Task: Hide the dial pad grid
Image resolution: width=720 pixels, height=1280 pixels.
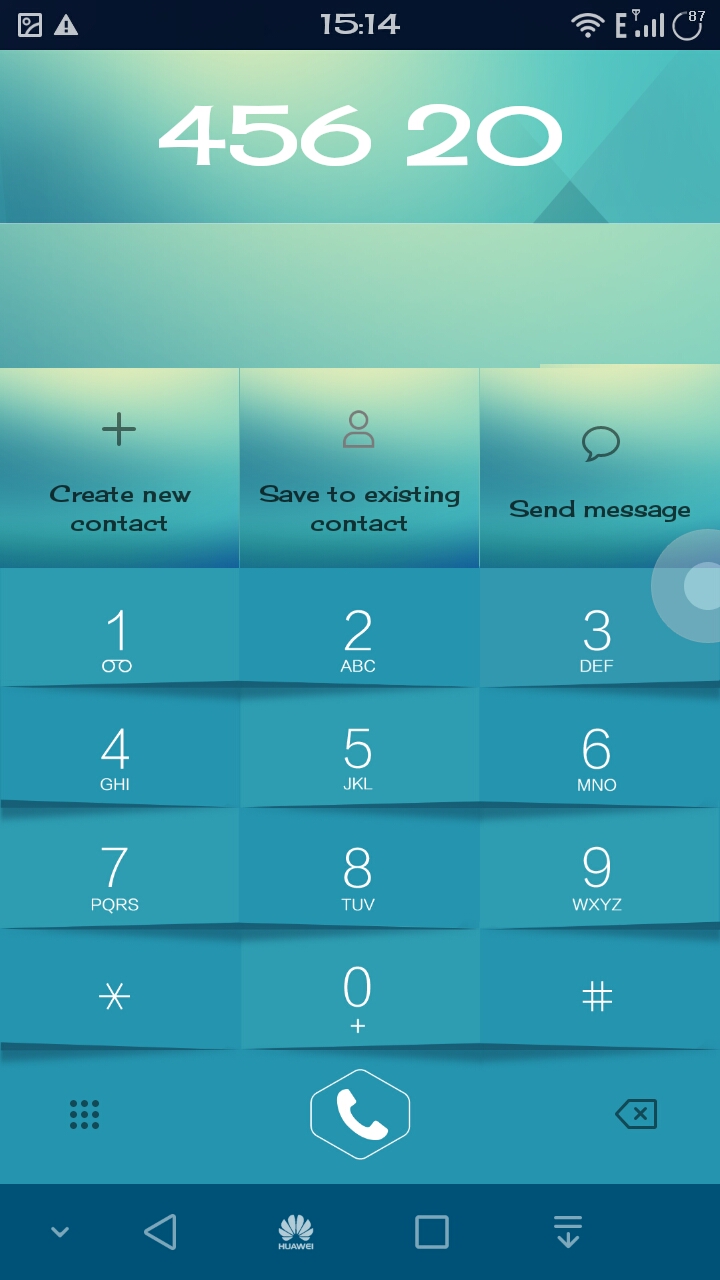Action: click(84, 1114)
